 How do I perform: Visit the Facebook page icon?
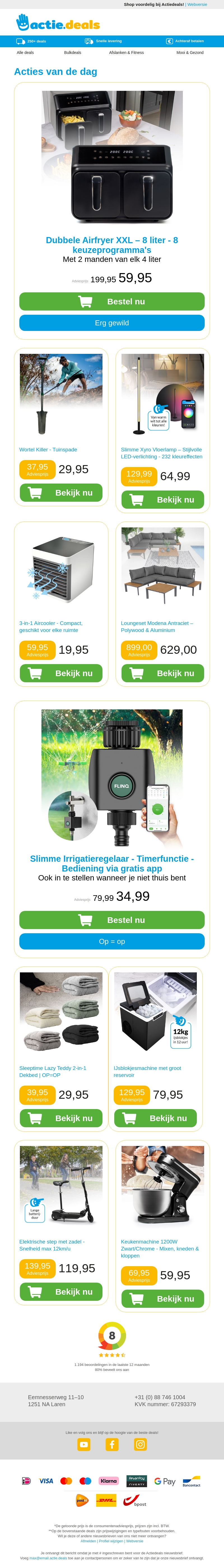[x=112, y=1444]
